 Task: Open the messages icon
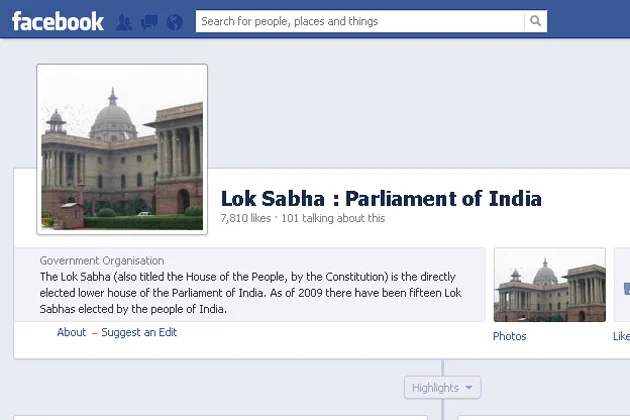(x=150, y=21)
